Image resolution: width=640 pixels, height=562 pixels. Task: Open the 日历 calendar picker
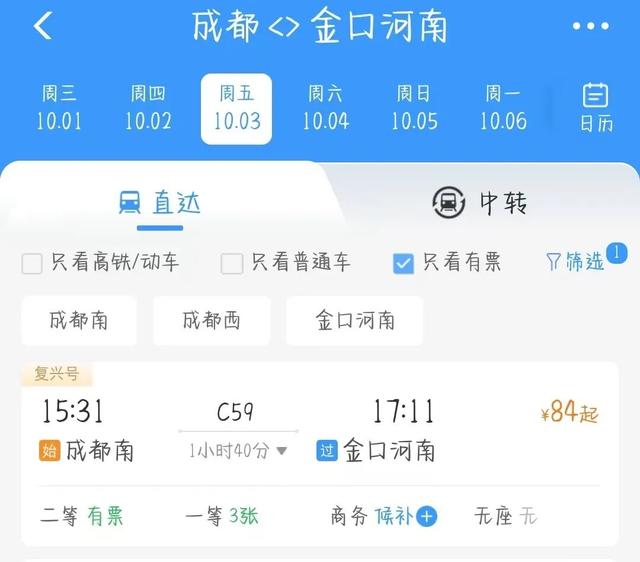[596, 108]
